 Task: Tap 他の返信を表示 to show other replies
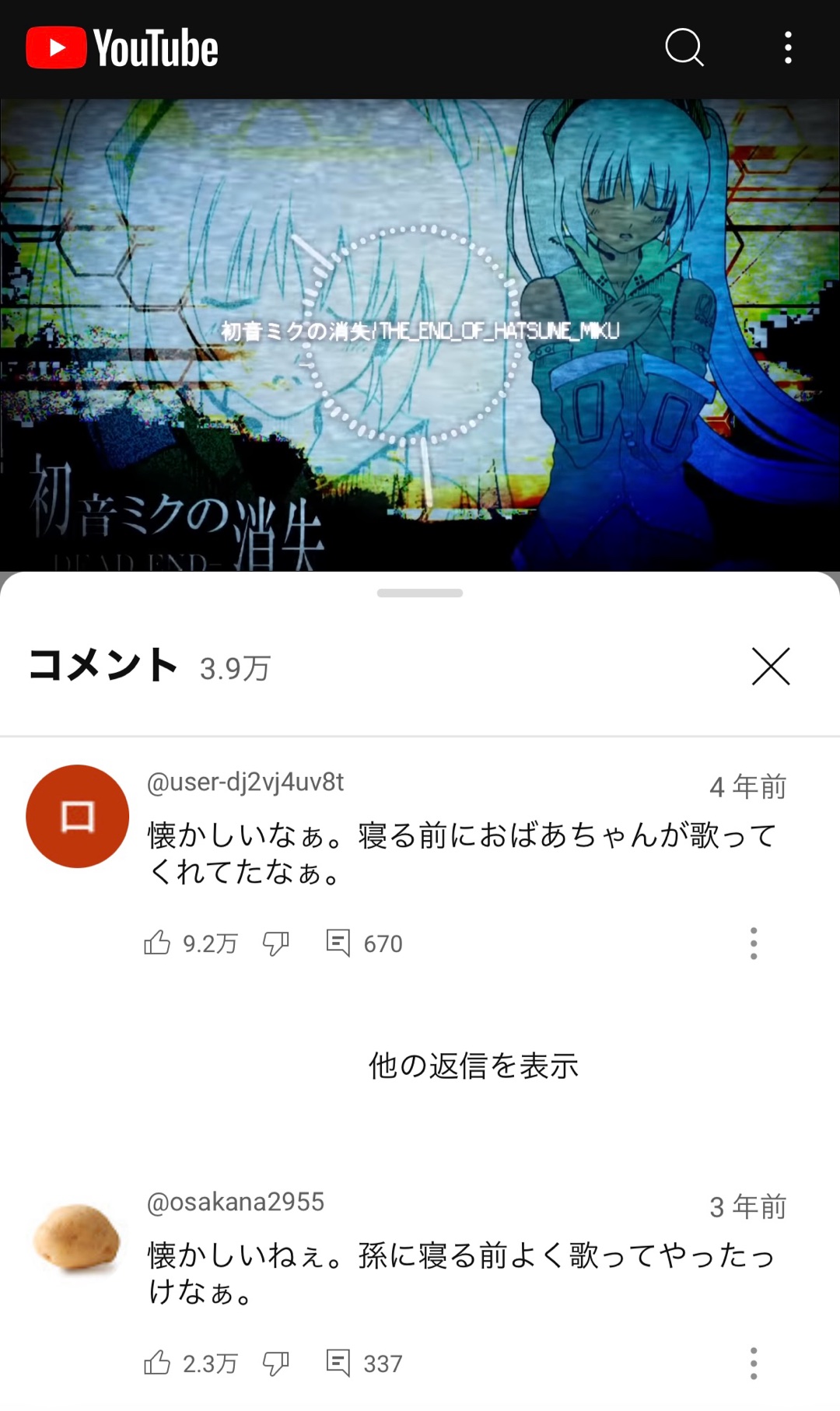click(473, 1066)
